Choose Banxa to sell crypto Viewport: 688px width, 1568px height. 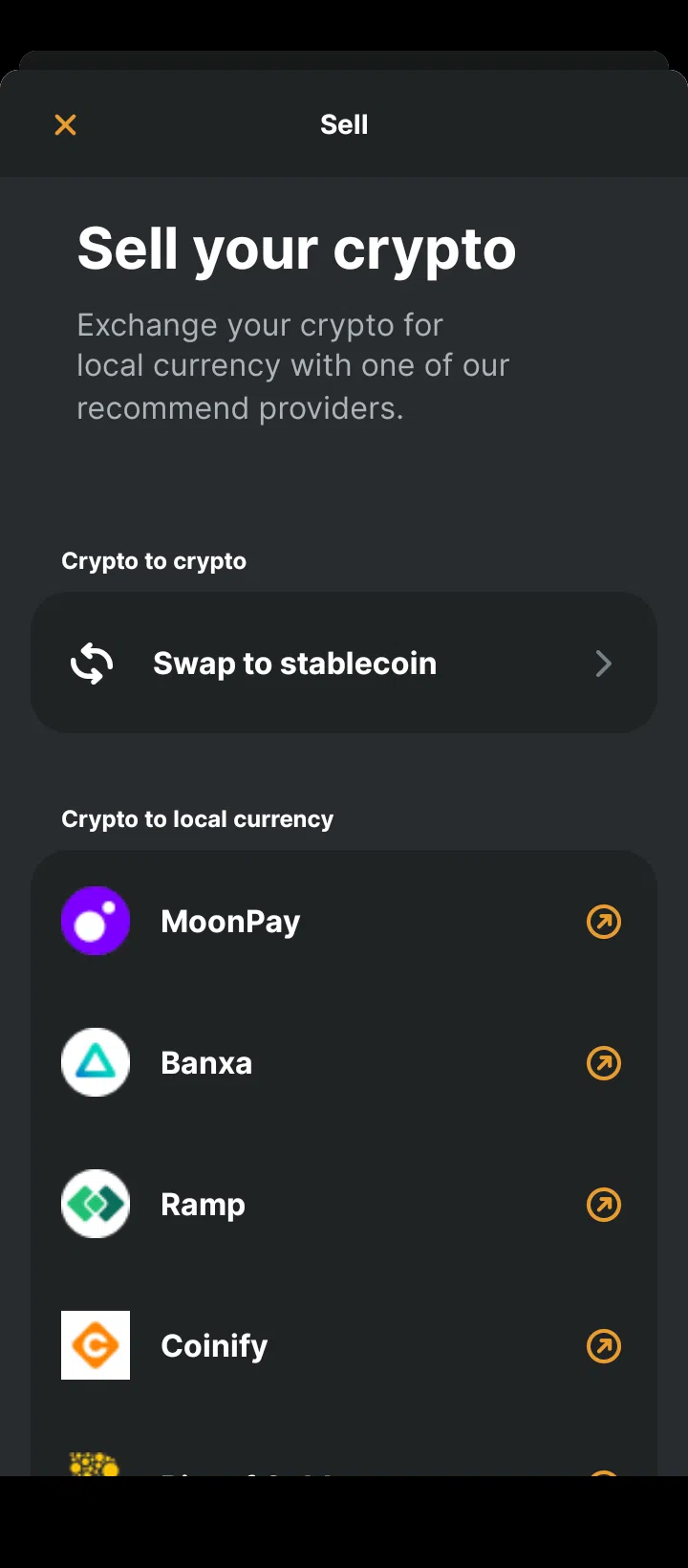[344, 1063]
